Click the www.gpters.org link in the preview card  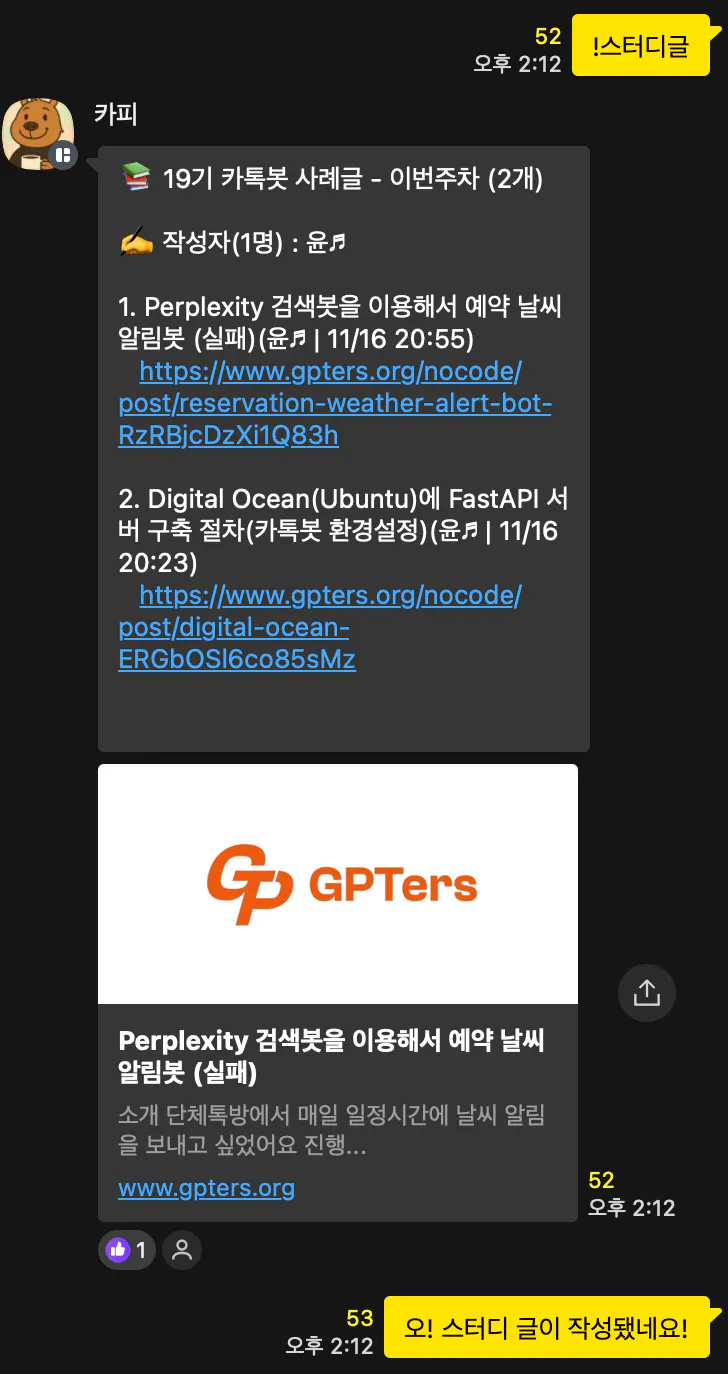coord(206,1188)
